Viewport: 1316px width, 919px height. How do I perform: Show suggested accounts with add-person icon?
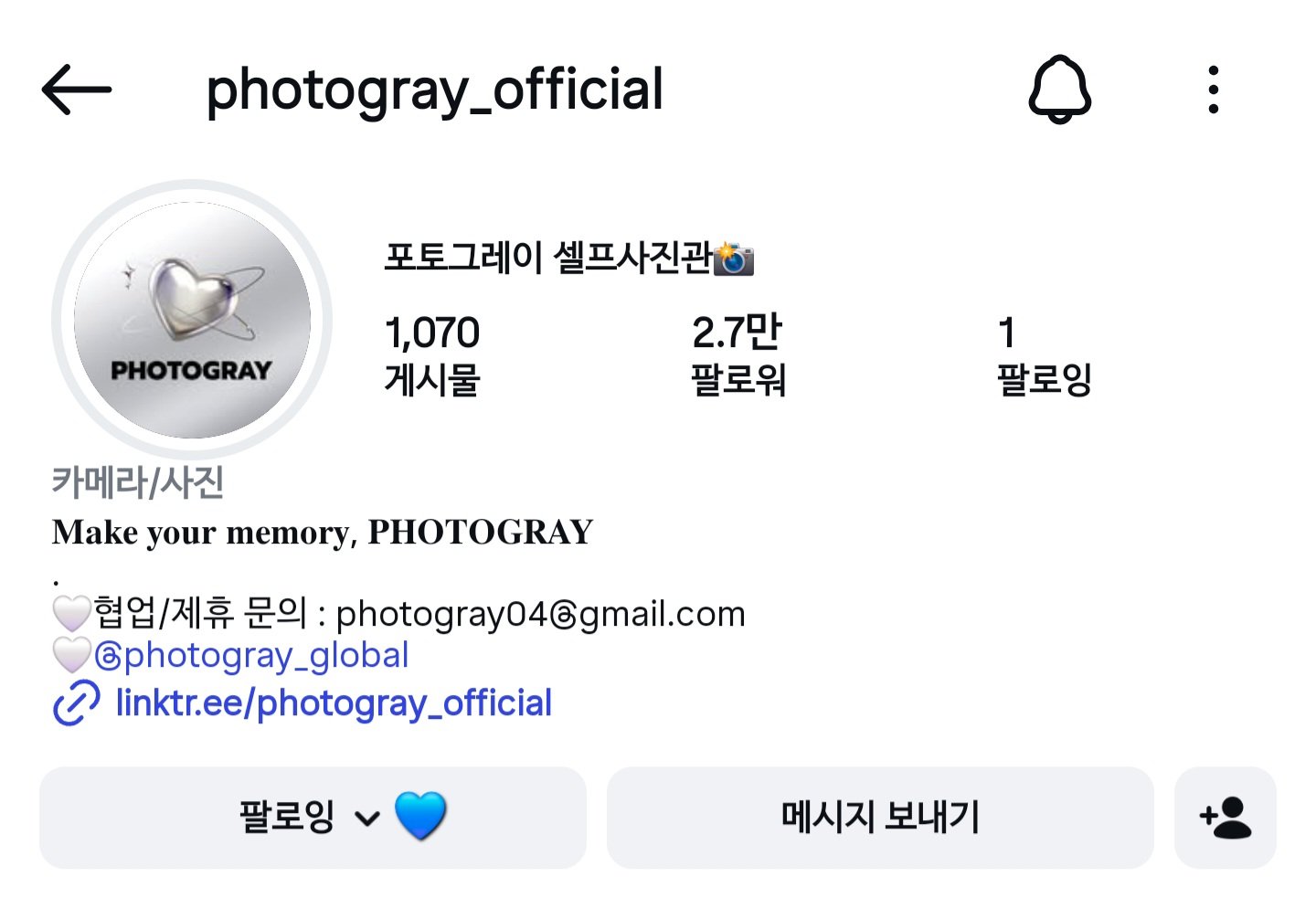coord(1225,818)
